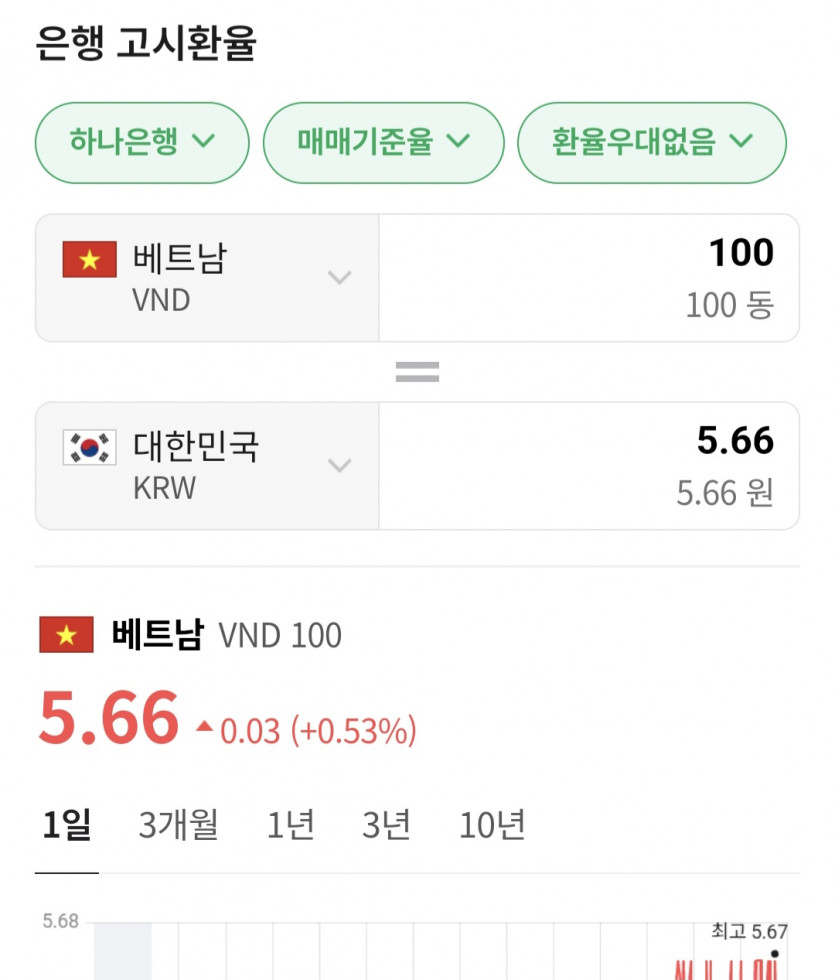Screen dimensions: 835x980
Task: Switch to the 1년 chart period
Action: [x=291, y=826]
